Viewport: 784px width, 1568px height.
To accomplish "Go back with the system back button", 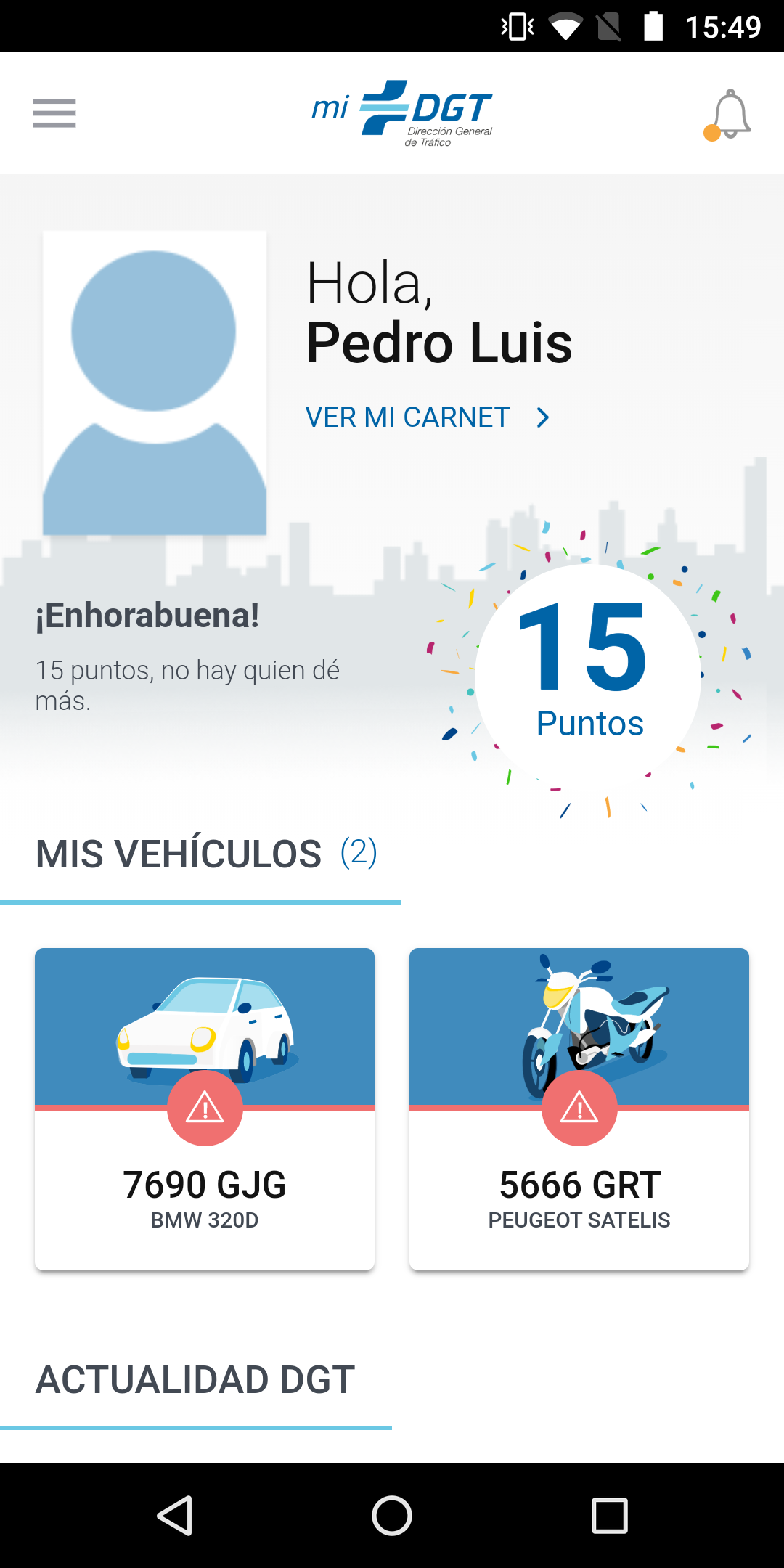I will tap(175, 1516).
